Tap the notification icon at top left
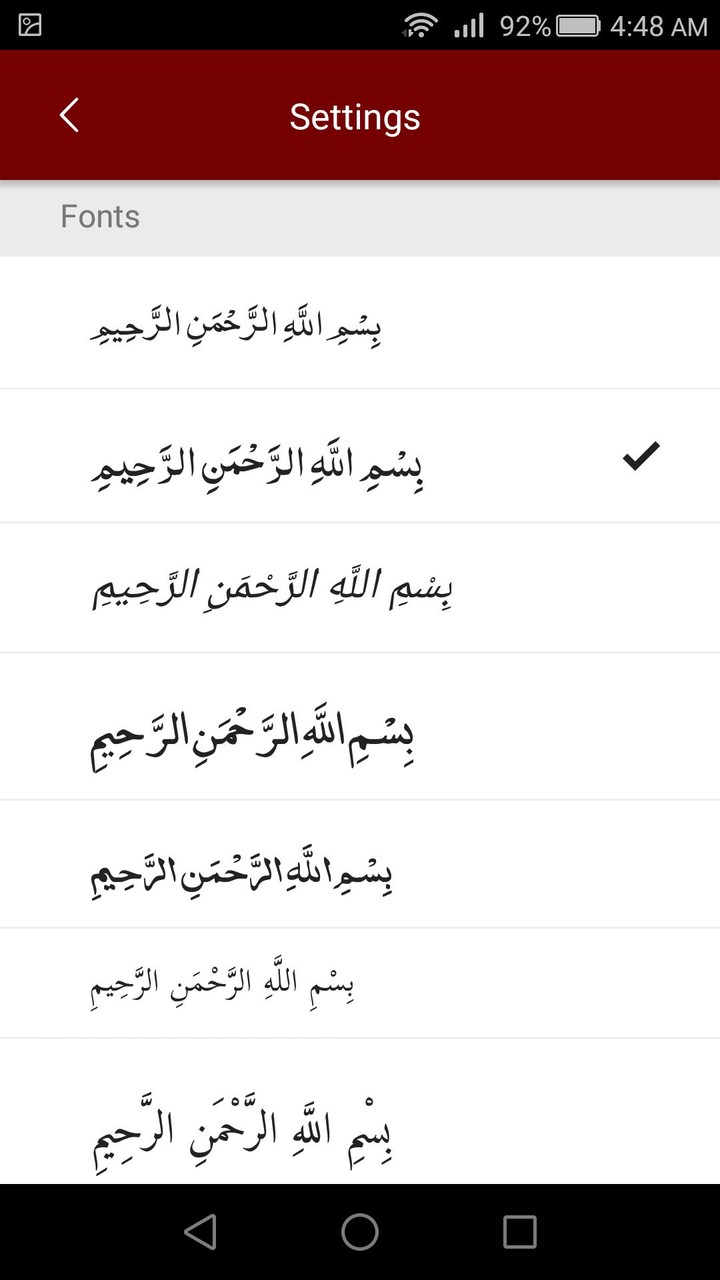The image size is (720, 1280). 29,25
